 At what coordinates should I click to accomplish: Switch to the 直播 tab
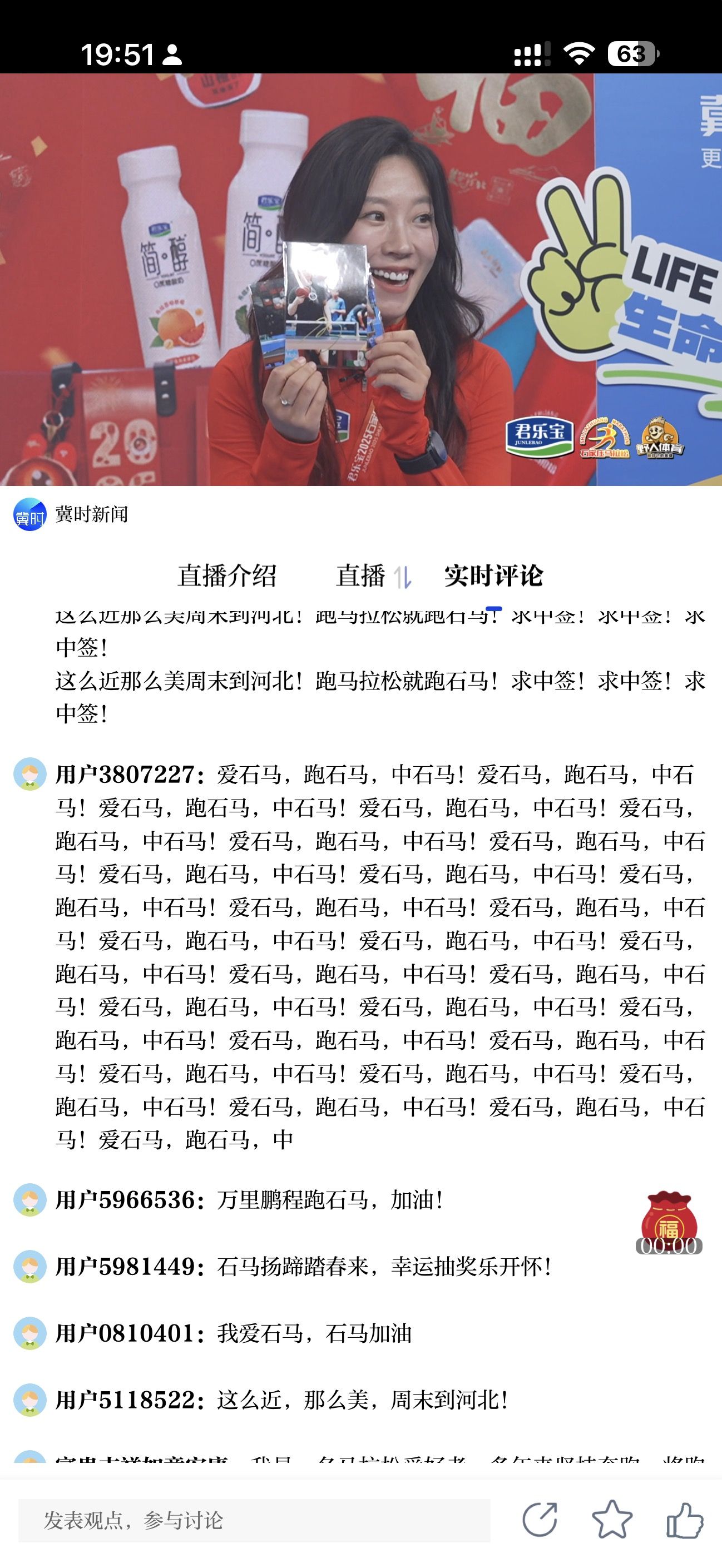click(360, 576)
